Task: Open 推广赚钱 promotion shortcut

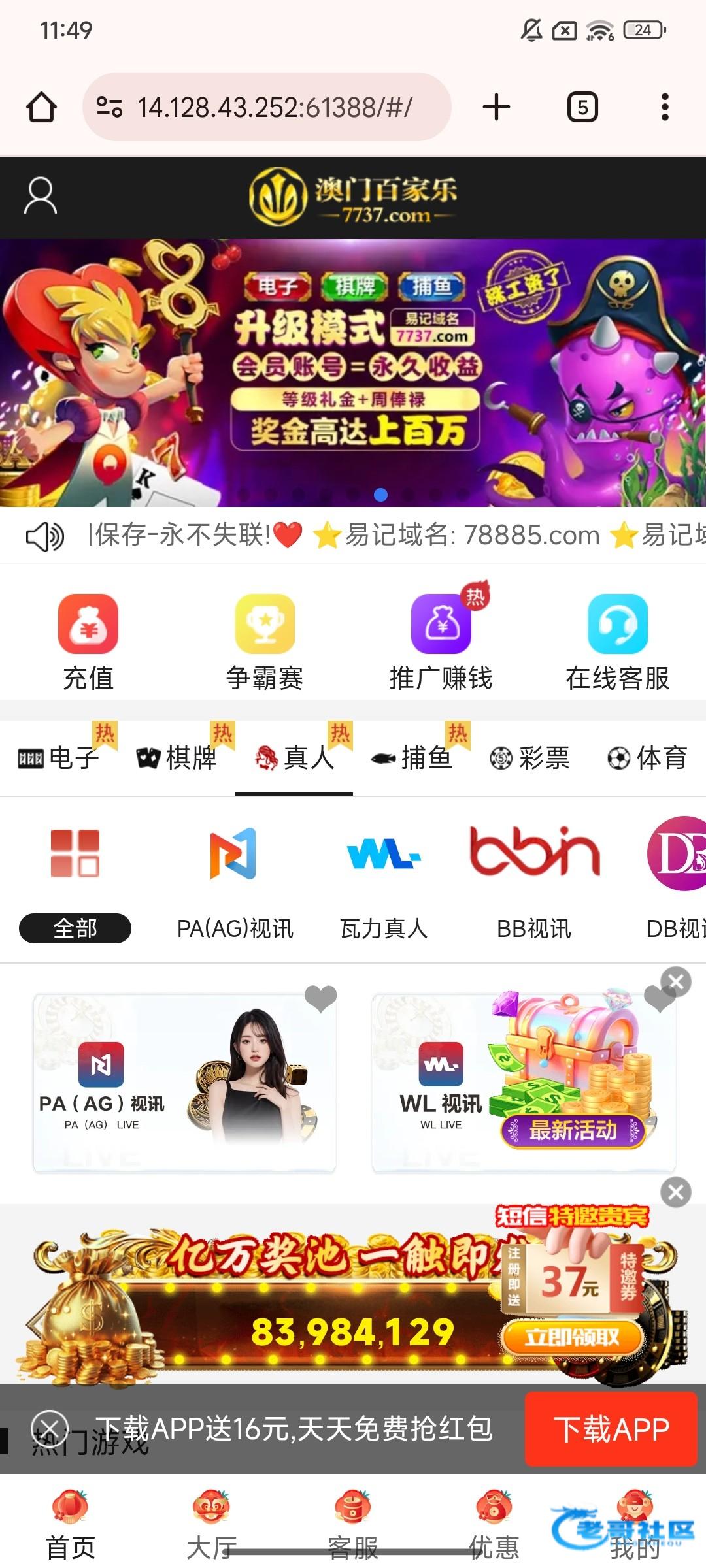Action: click(x=441, y=642)
